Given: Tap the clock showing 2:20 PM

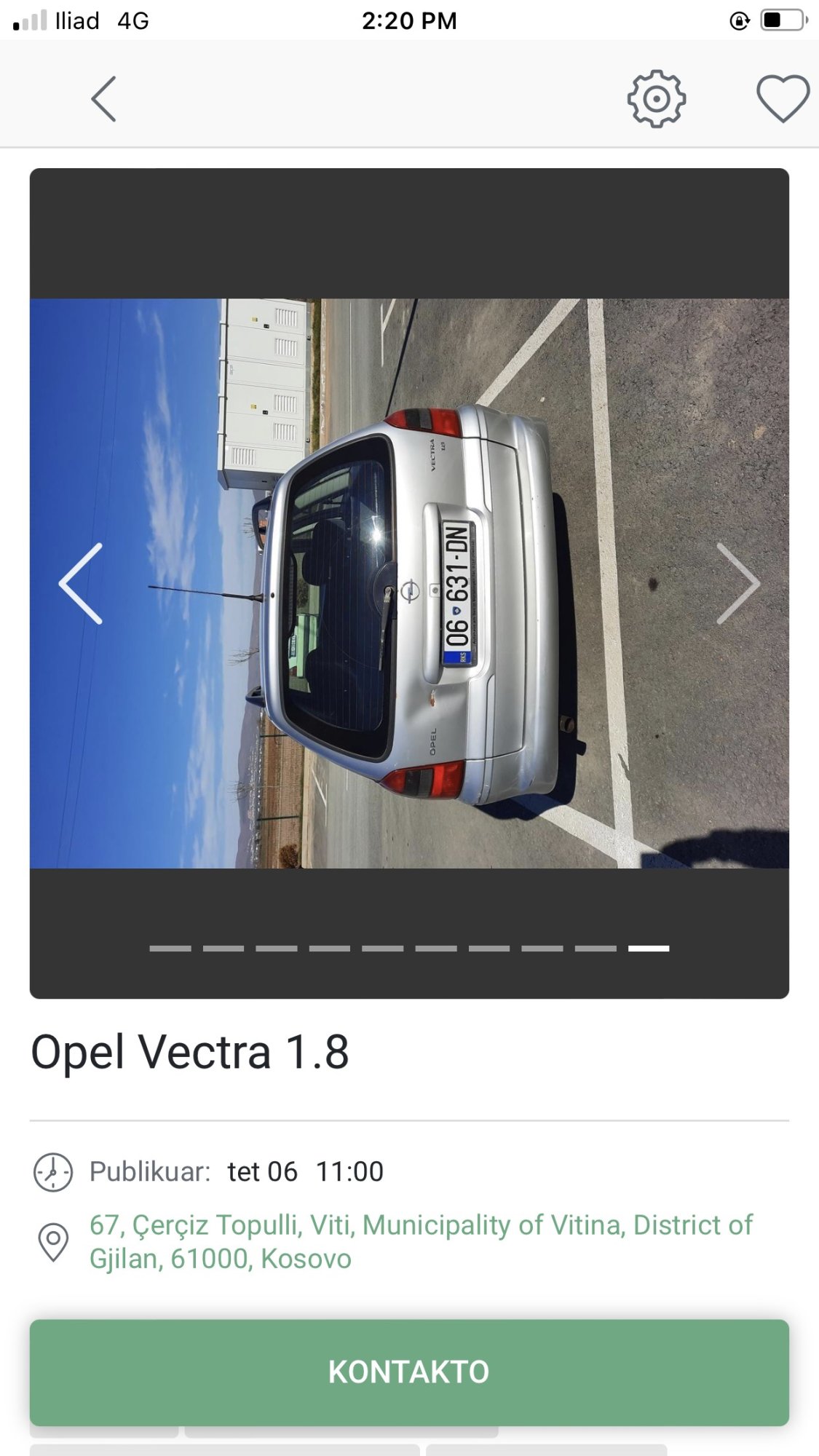Looking at the screenshot, I should (409, 20).
